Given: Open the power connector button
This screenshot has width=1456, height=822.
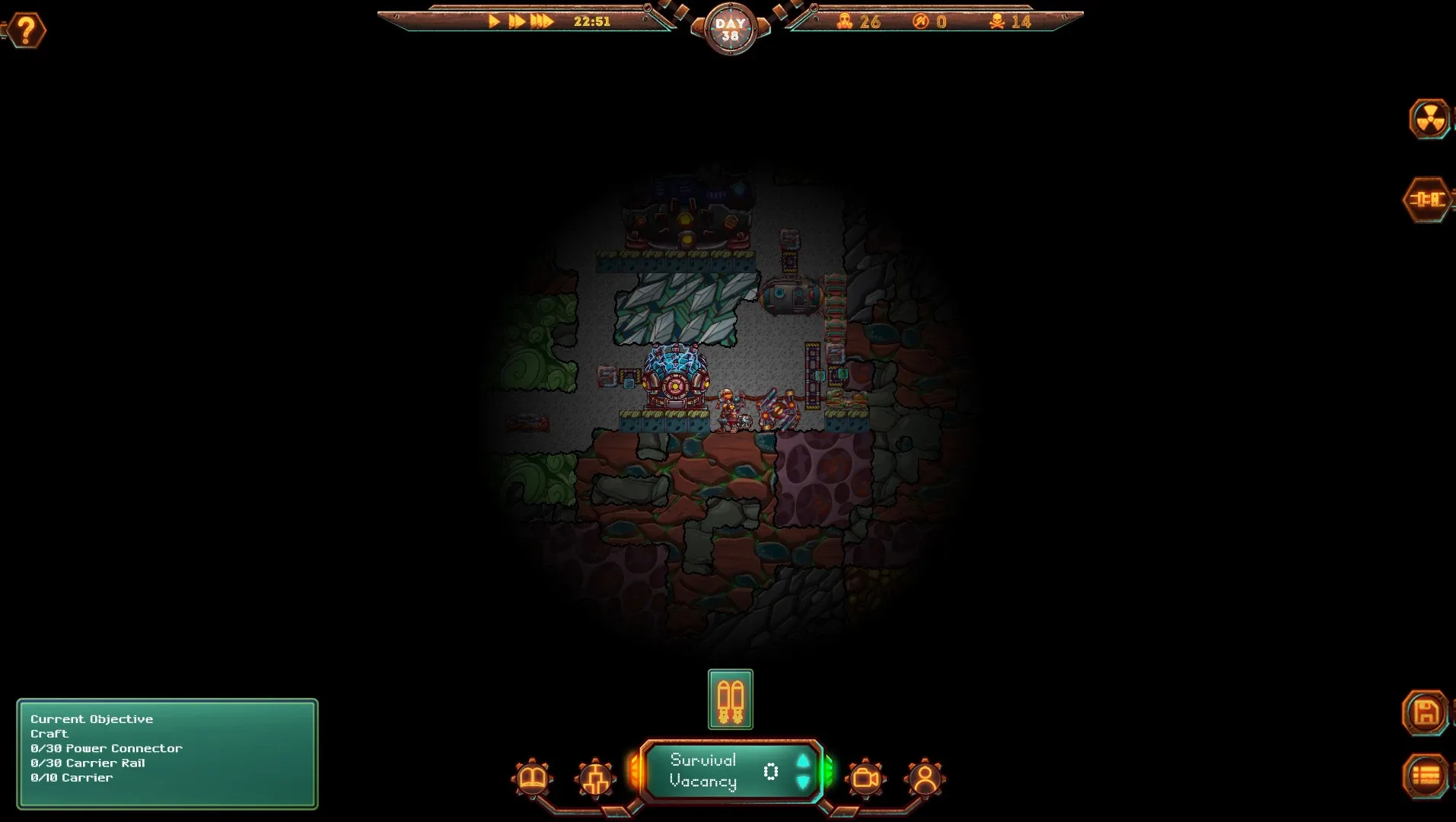Looking at the screenshot, I should coord(1427,199).
